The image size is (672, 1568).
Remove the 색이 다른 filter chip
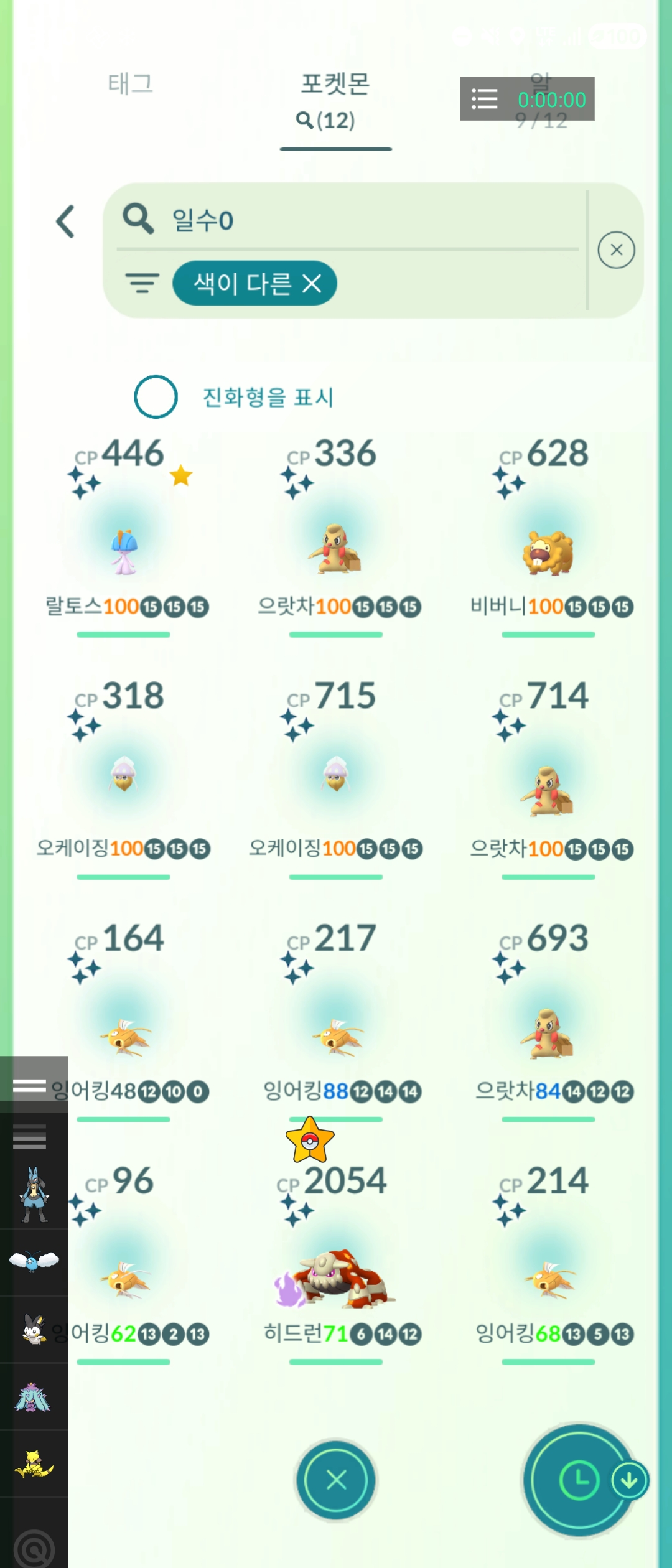312,284
